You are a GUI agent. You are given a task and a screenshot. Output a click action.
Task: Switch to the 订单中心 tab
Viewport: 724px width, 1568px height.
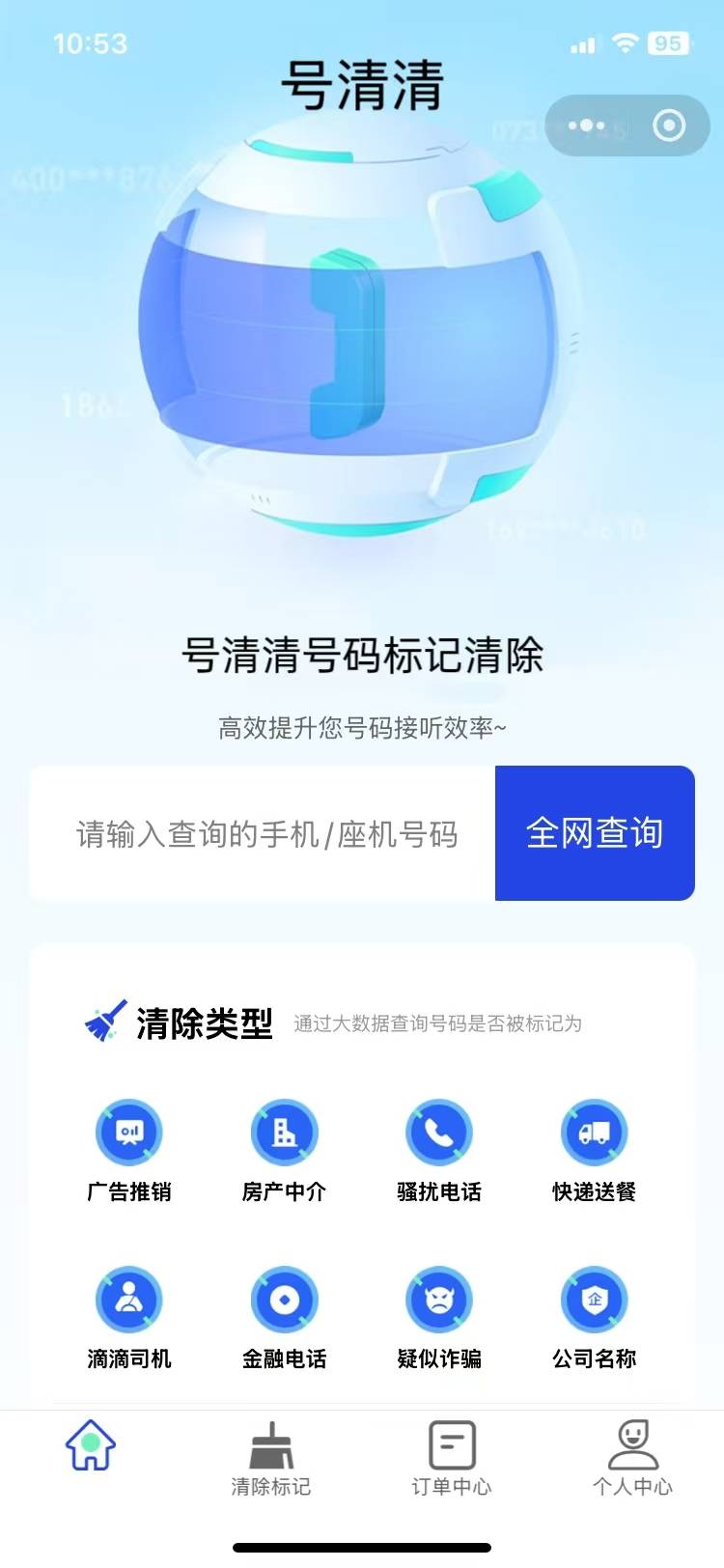(452, 1460)
